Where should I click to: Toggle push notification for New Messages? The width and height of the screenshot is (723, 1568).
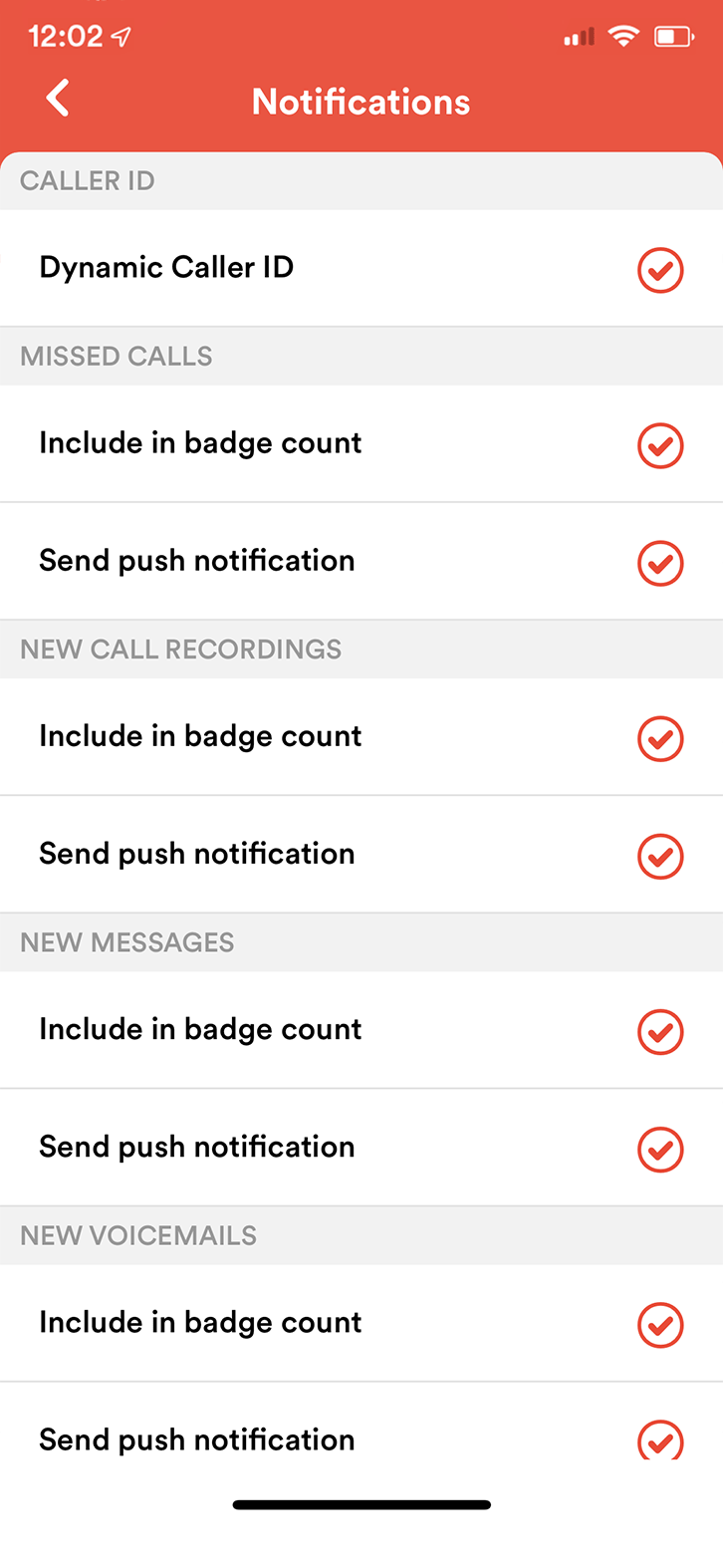point(660,1149)
